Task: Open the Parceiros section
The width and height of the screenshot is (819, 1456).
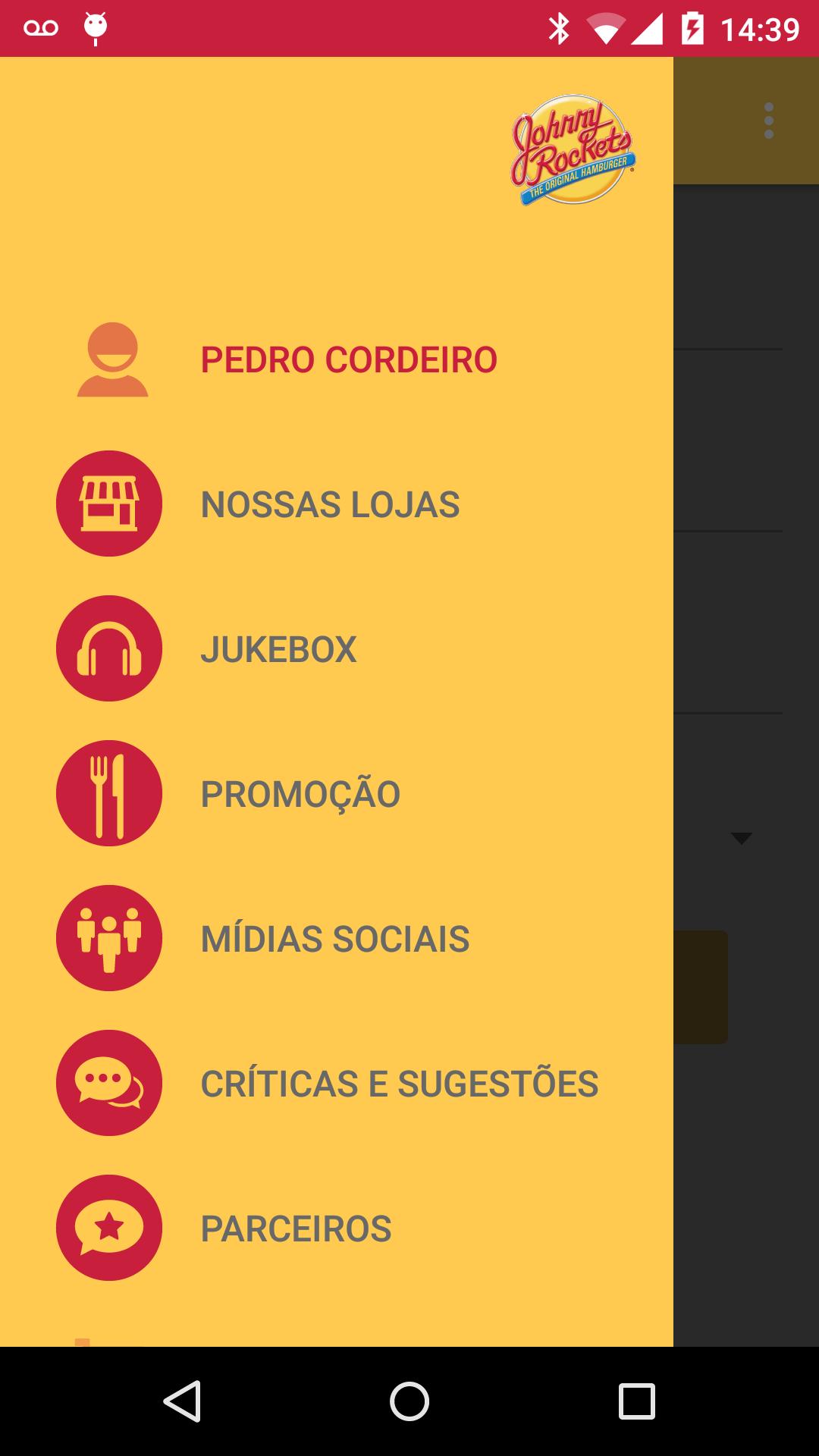Action: [296, 1228]
